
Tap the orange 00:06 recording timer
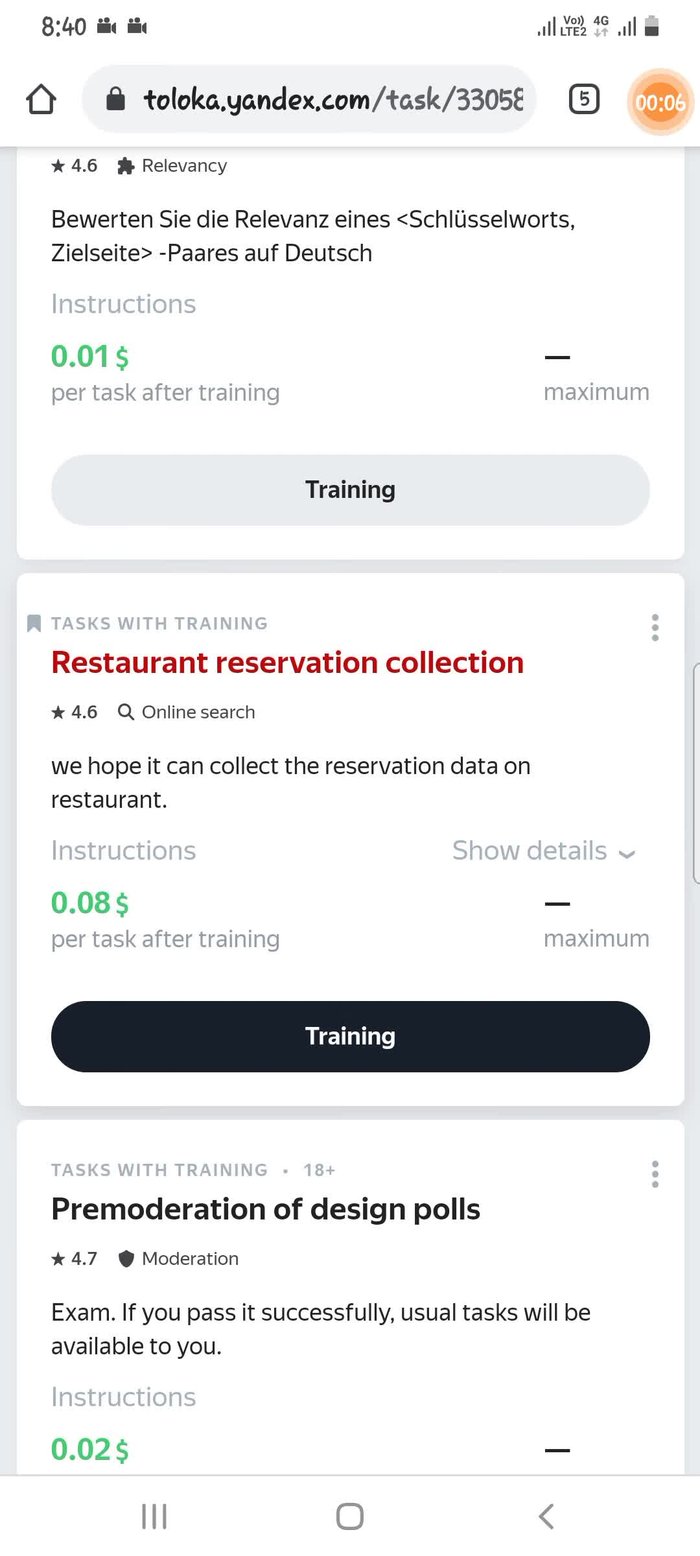660,101
